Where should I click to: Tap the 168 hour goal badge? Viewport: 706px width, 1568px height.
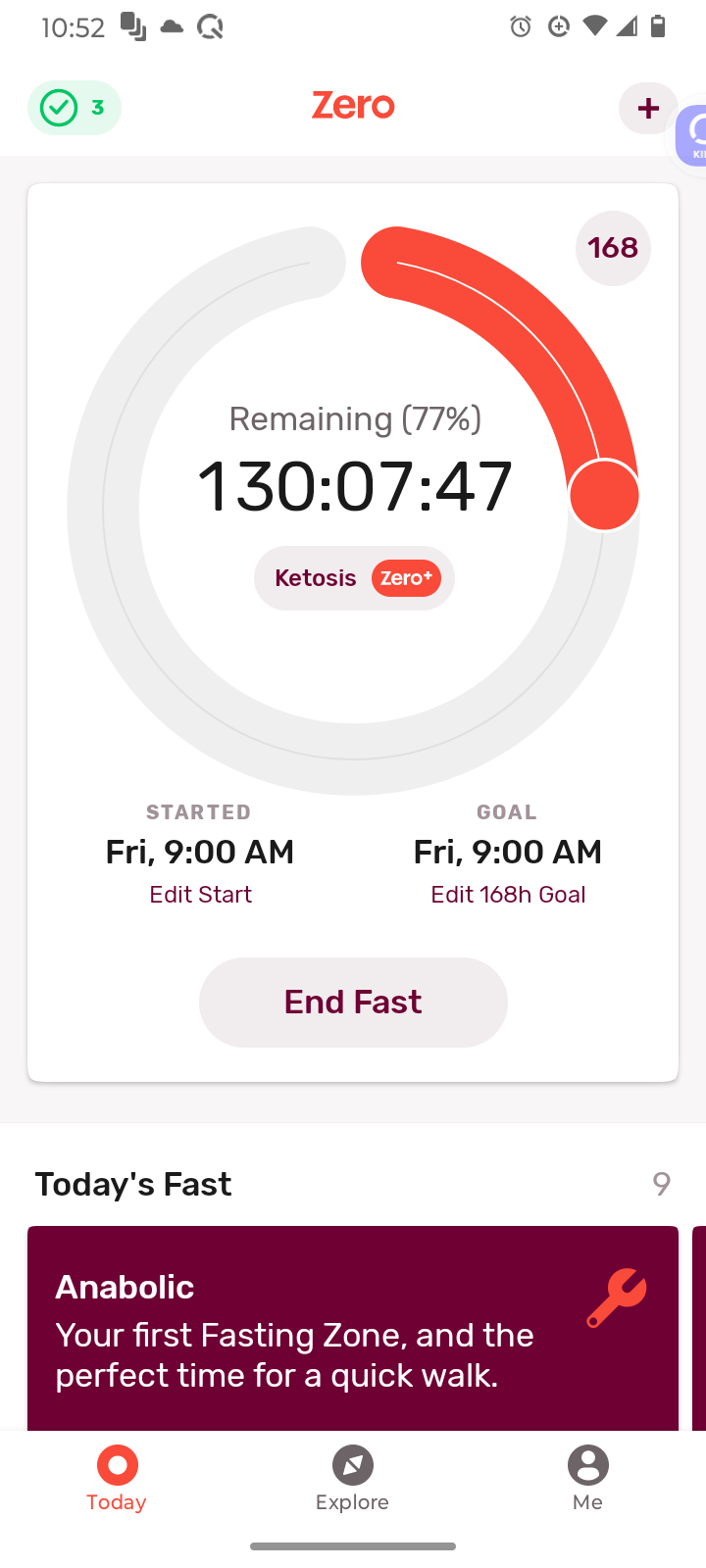click(613, 248)
